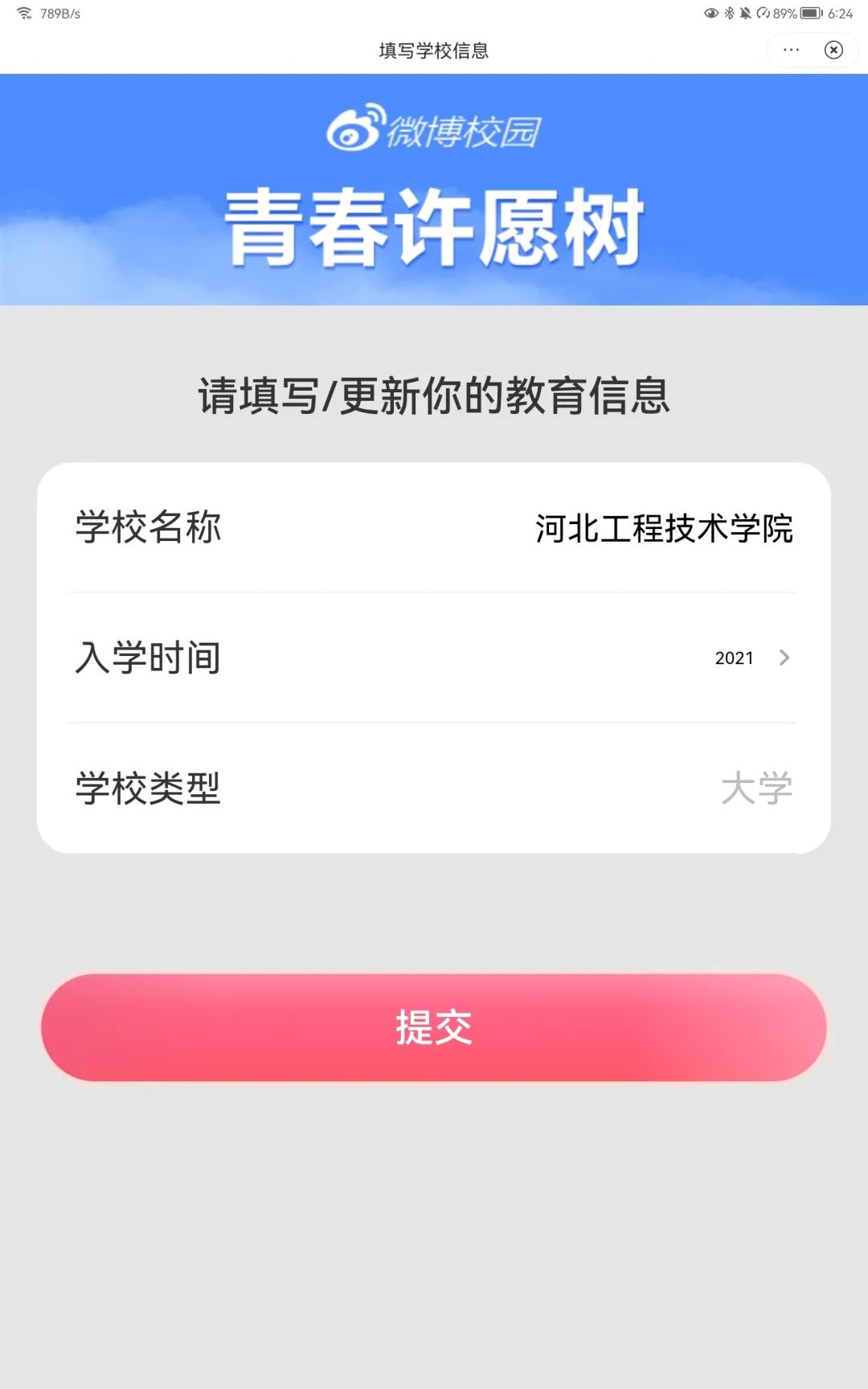Close the mini-program page

833,50
